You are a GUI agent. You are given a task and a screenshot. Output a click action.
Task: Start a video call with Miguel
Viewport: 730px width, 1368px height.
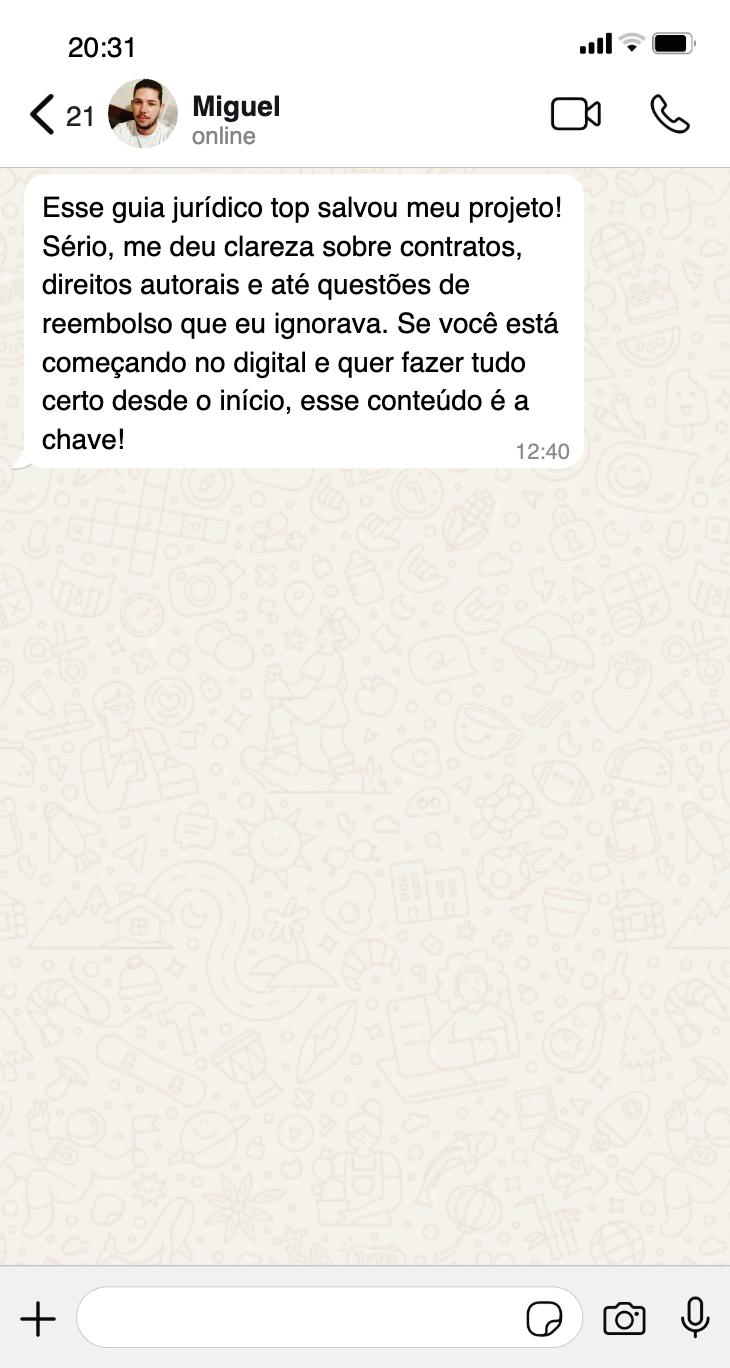[576, 115]
